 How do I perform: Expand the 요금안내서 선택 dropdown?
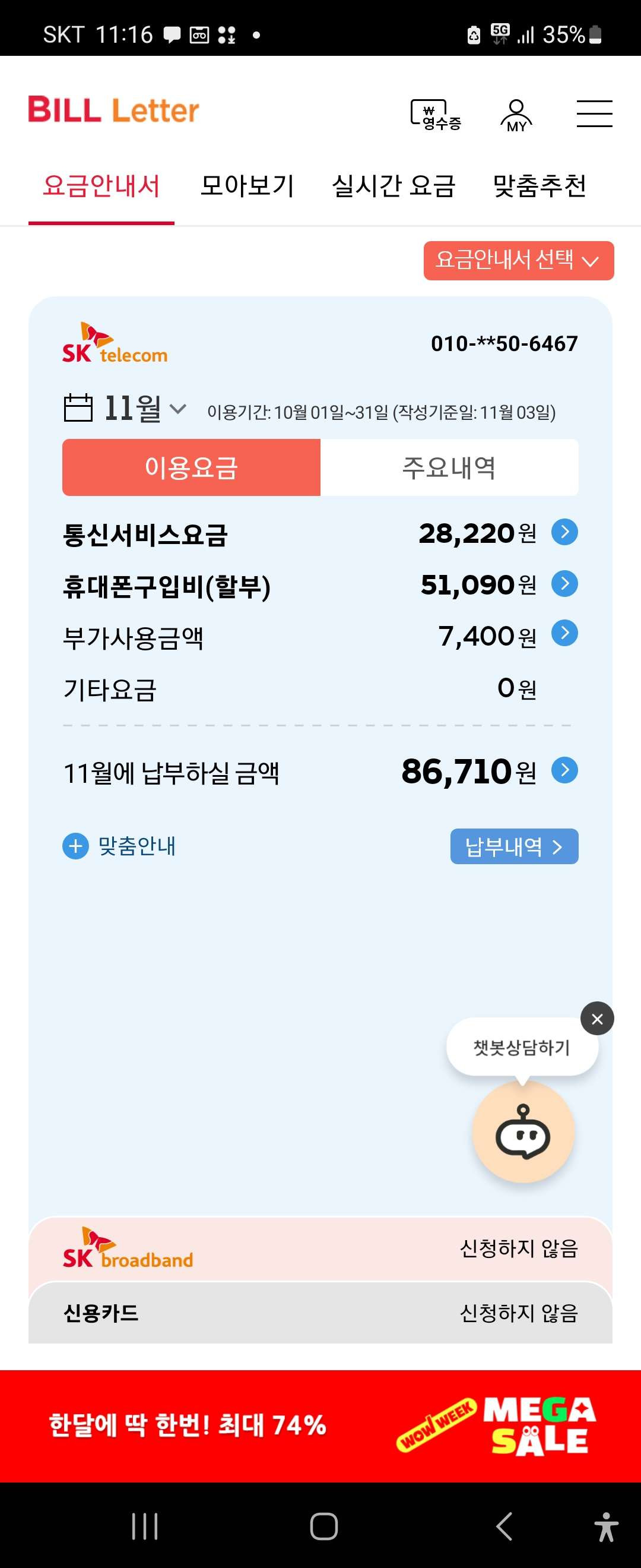519,261
